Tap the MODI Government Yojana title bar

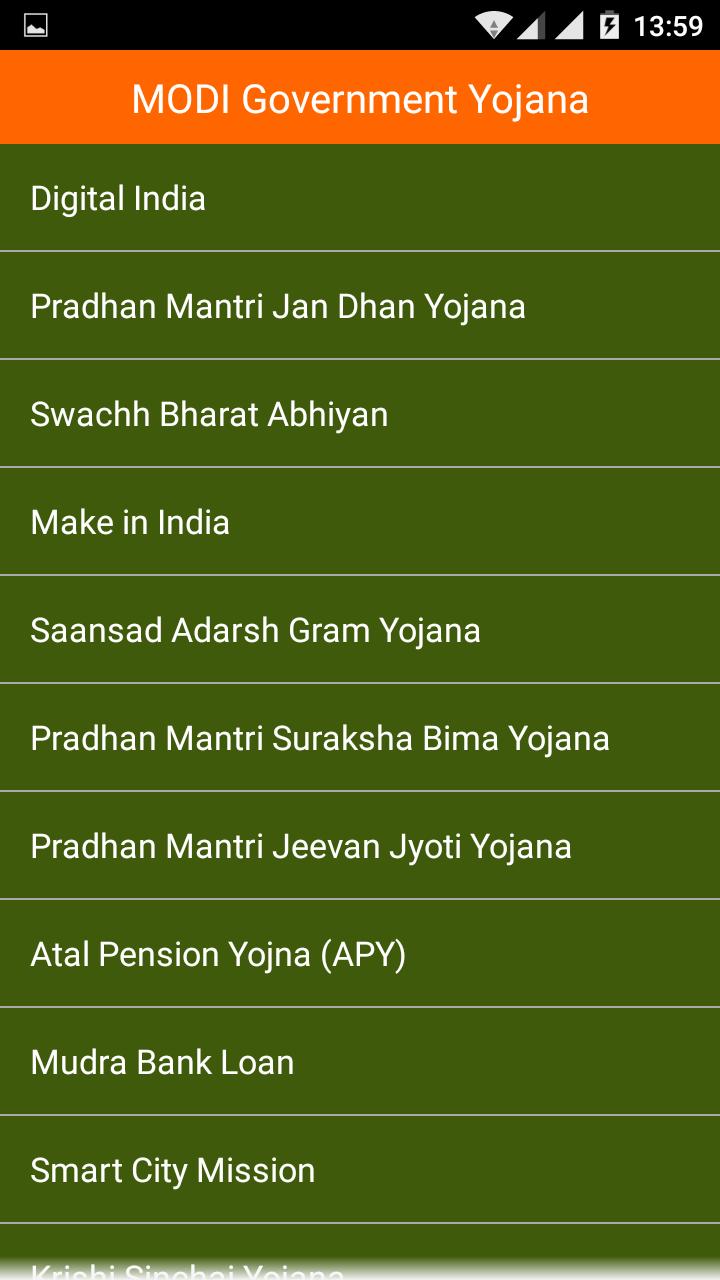[360, 97]
